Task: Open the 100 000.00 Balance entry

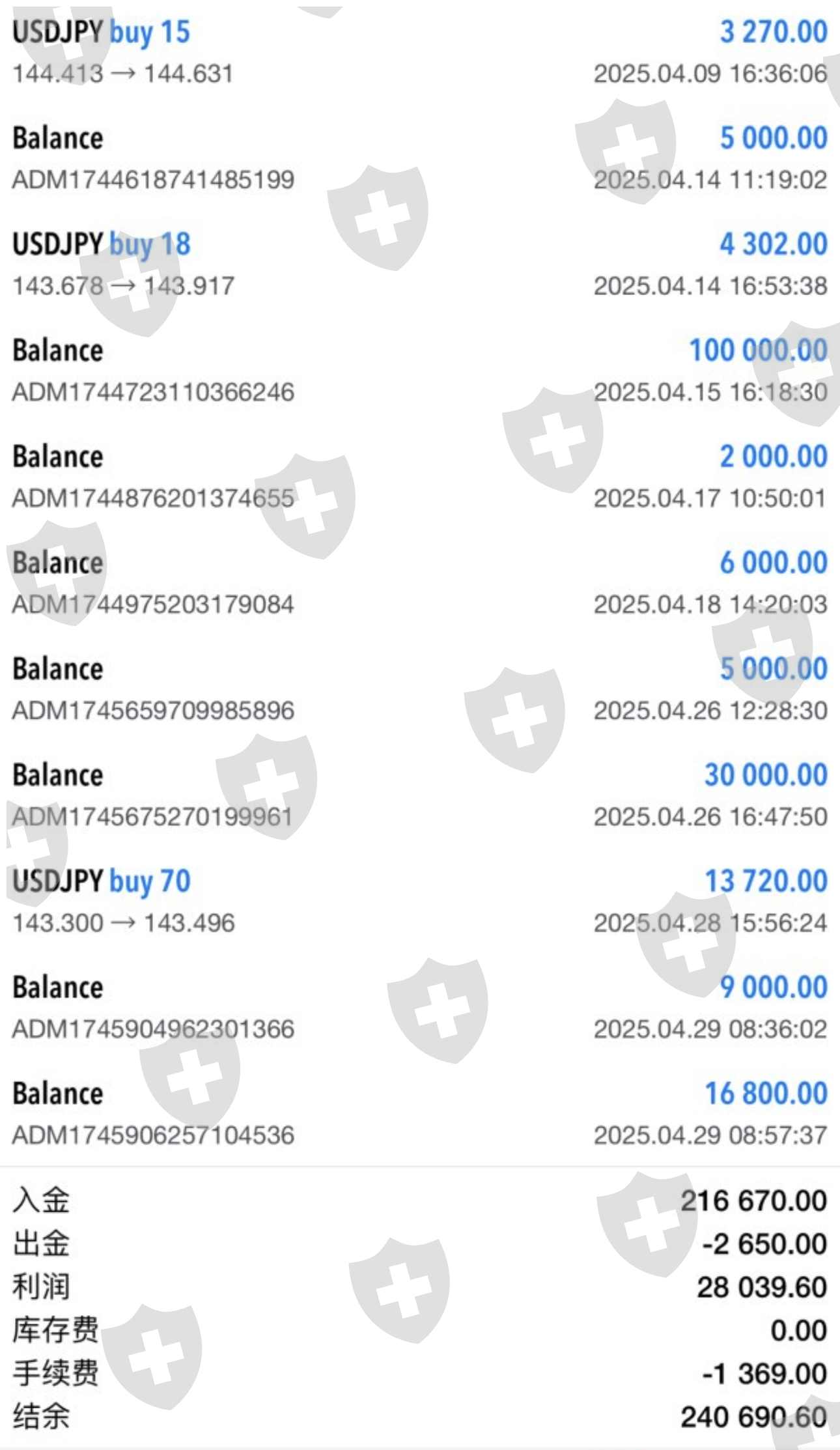Action: 419,371
